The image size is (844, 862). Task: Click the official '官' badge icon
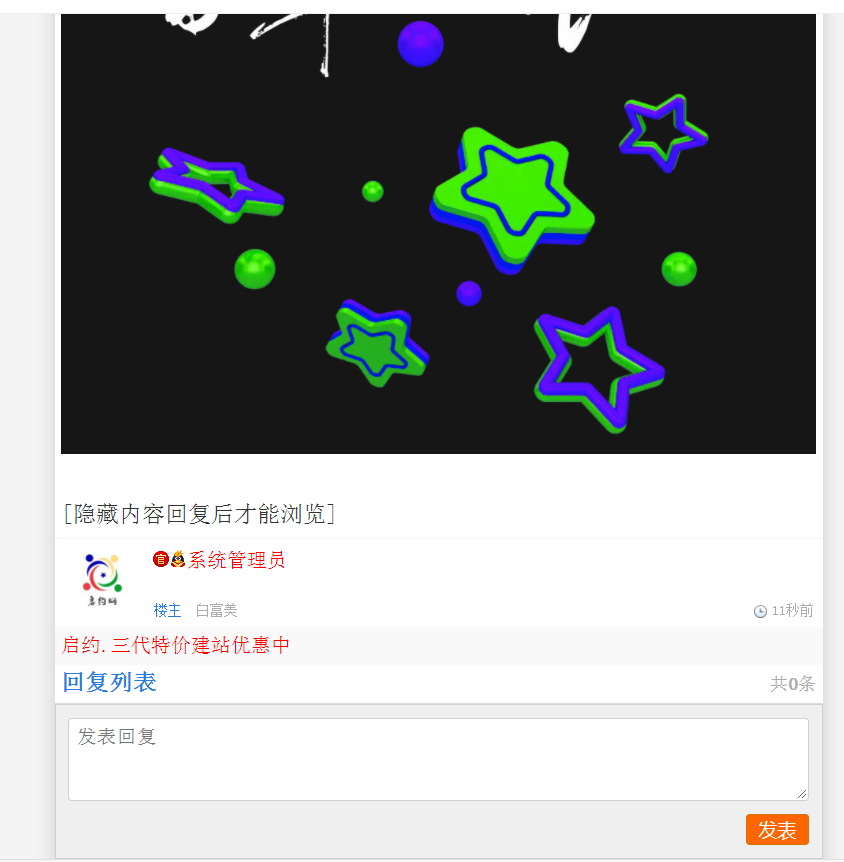click(158, 559)
